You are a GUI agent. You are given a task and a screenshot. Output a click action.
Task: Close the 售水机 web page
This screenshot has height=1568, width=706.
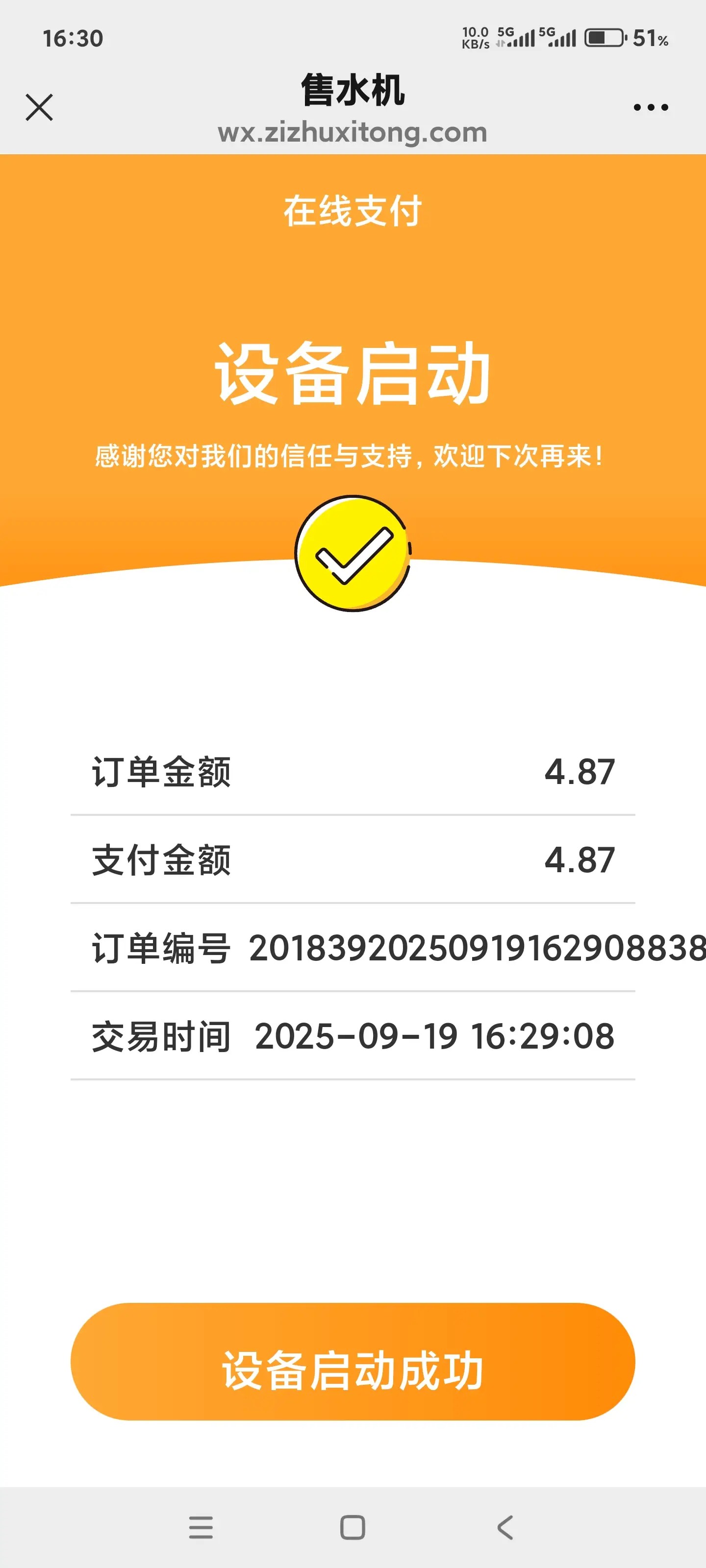click(40, 108)
